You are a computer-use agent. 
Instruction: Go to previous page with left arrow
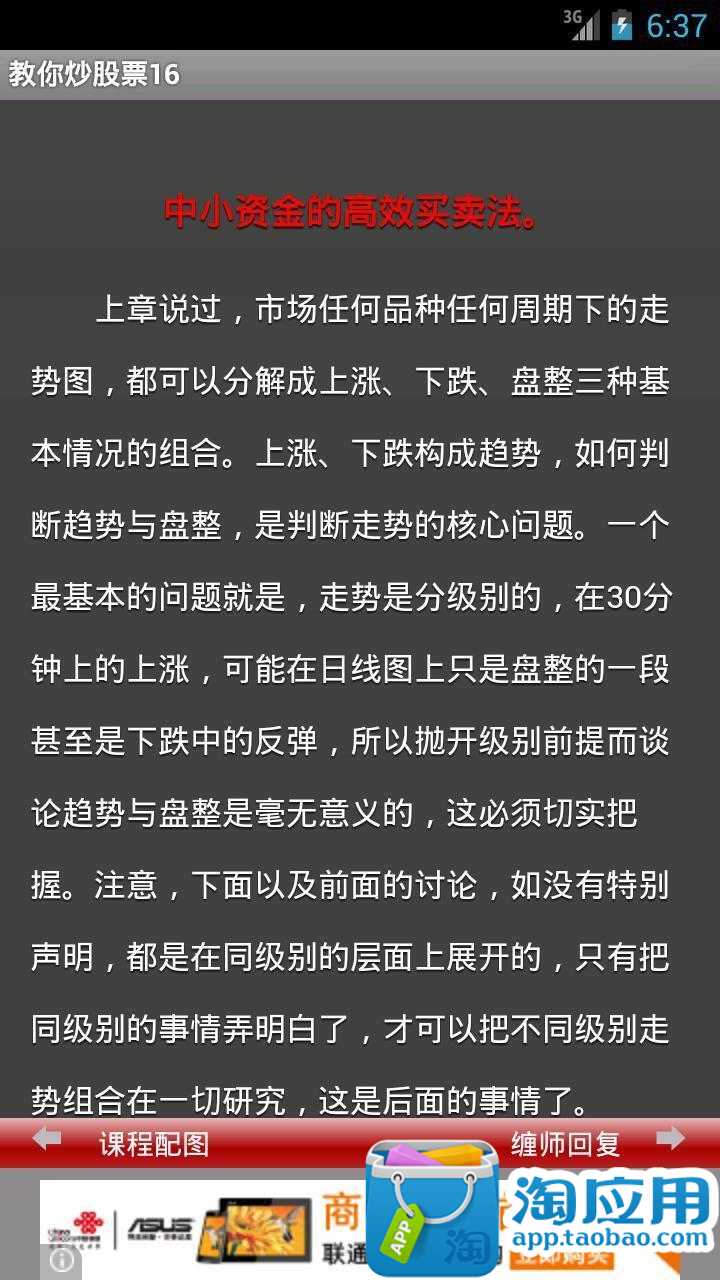(46, 1139)
